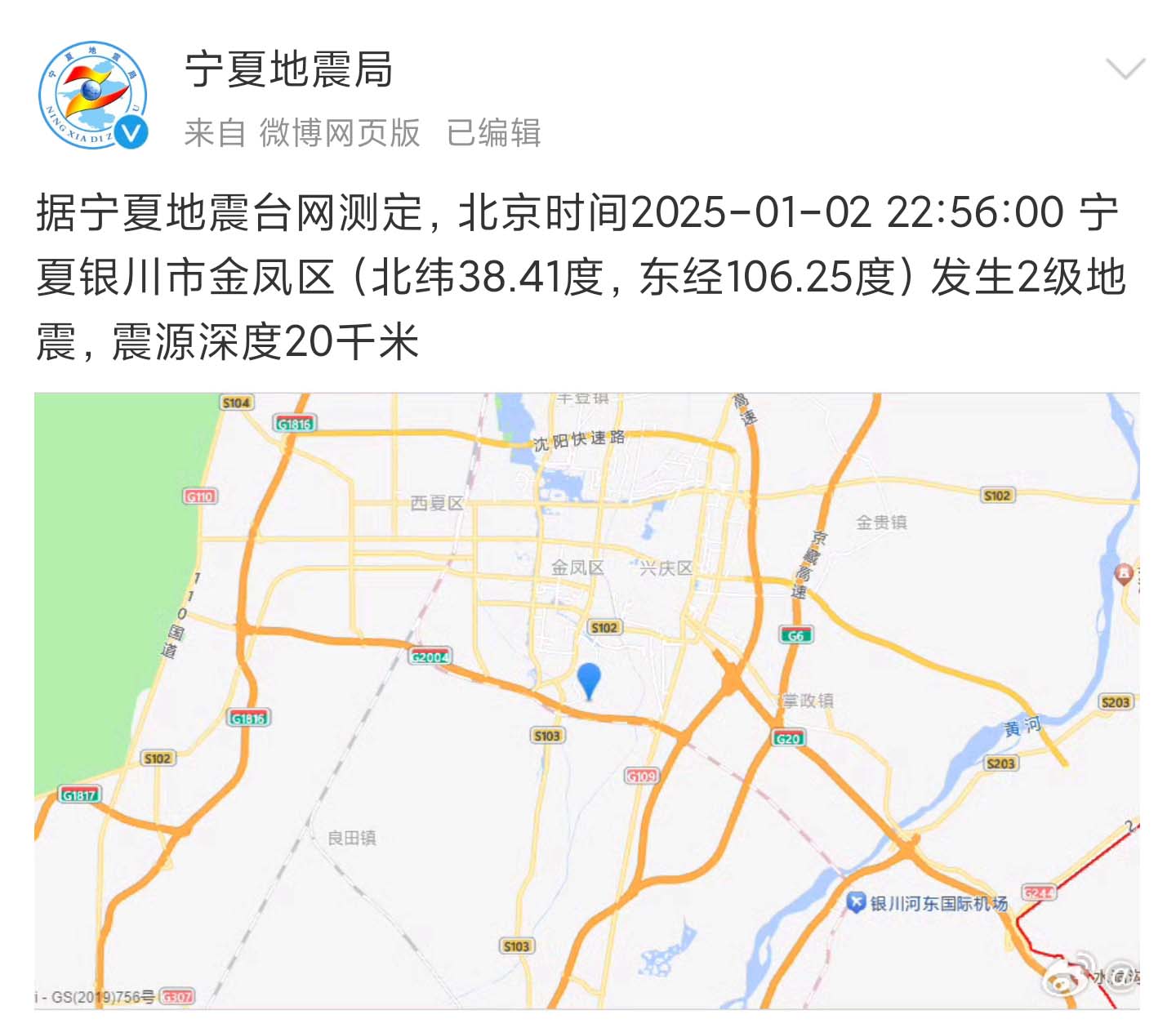This screenshot has height=1028, width=1176.
Task: Open the earthquake map image
Action: (586, 701)
